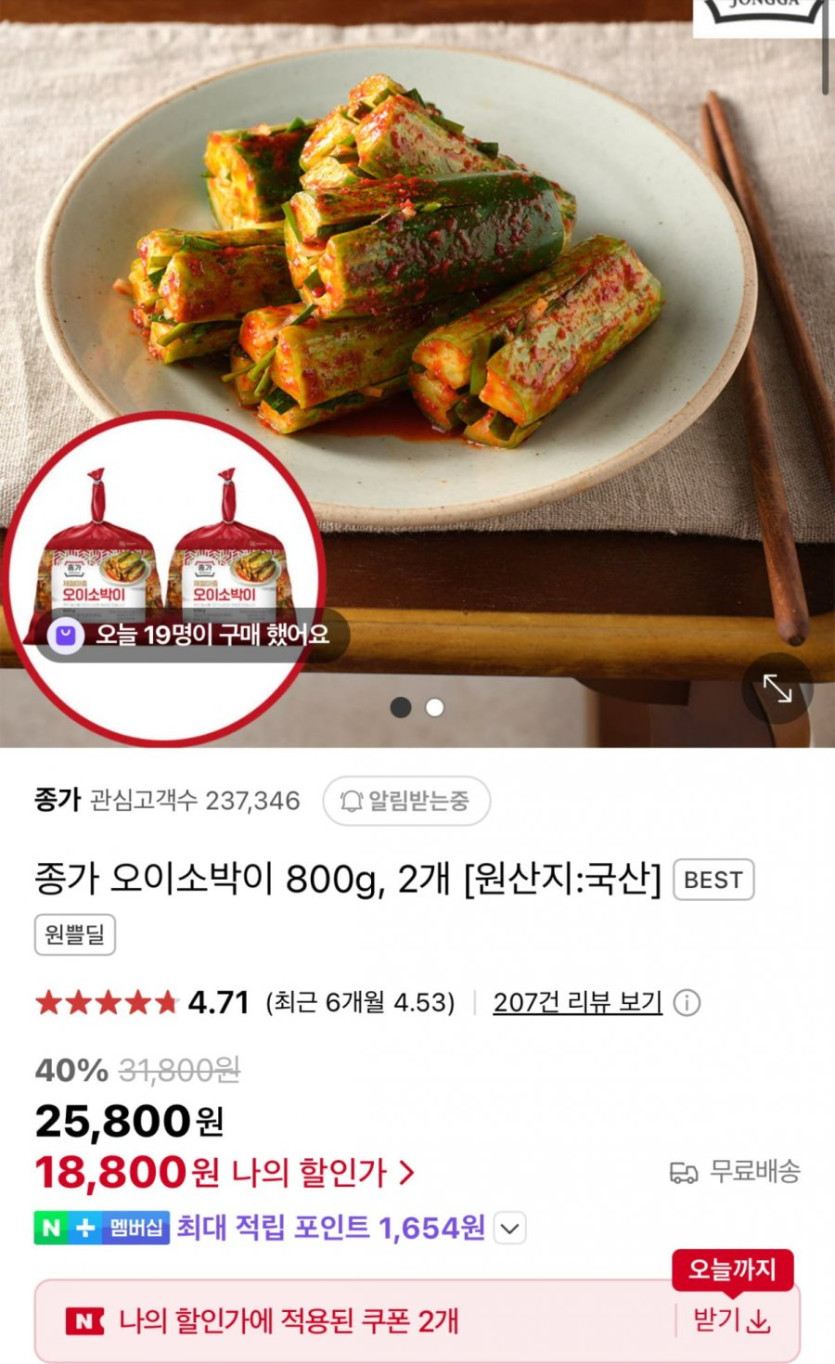Expand the product image to fullscreen
Viewport: 835px width, 1364px height.
777,688
